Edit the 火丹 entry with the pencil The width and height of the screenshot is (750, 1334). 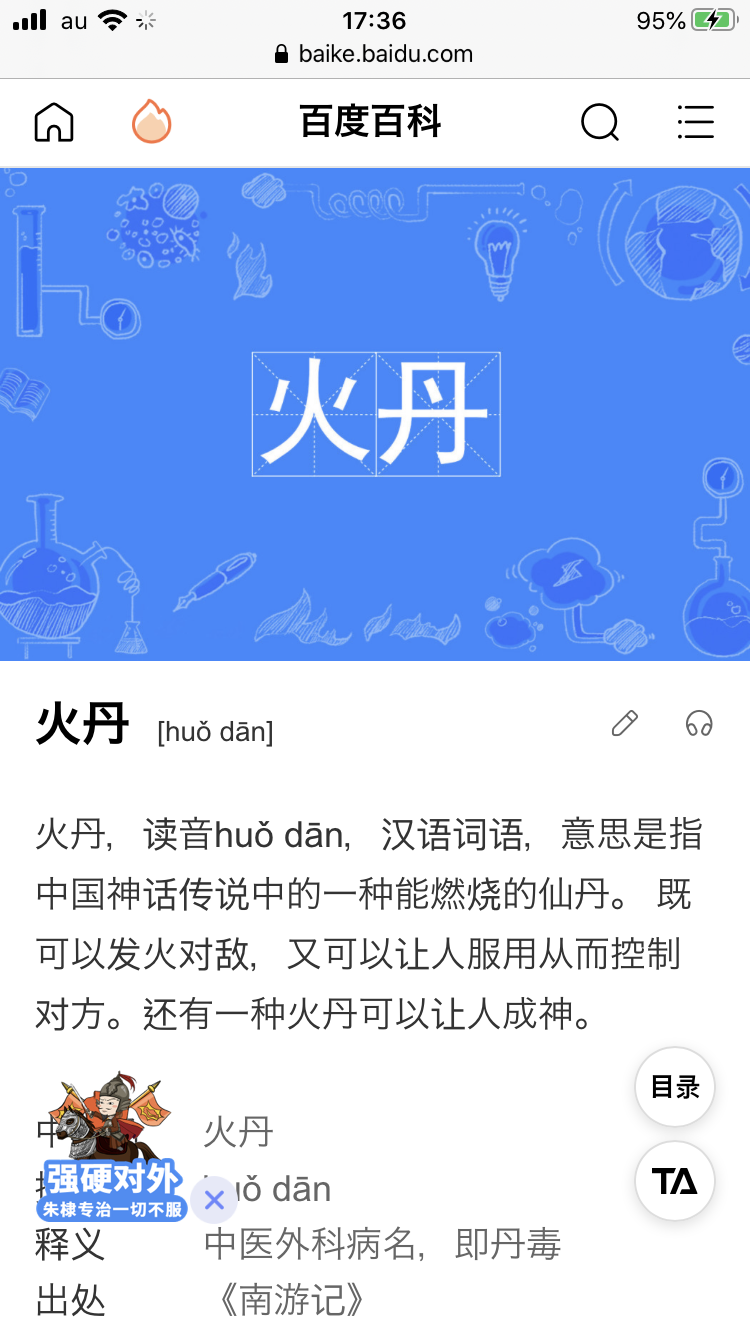[x=625, y=723]
